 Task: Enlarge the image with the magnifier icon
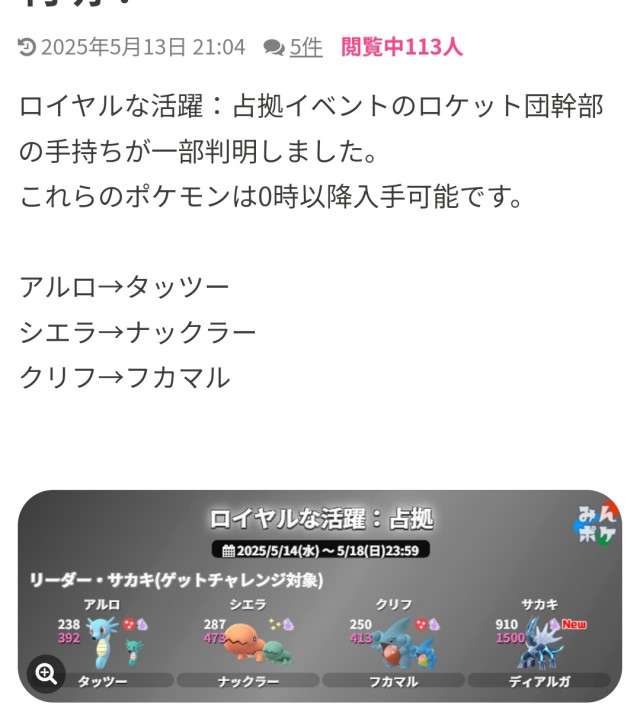click(x=46, y=673)
